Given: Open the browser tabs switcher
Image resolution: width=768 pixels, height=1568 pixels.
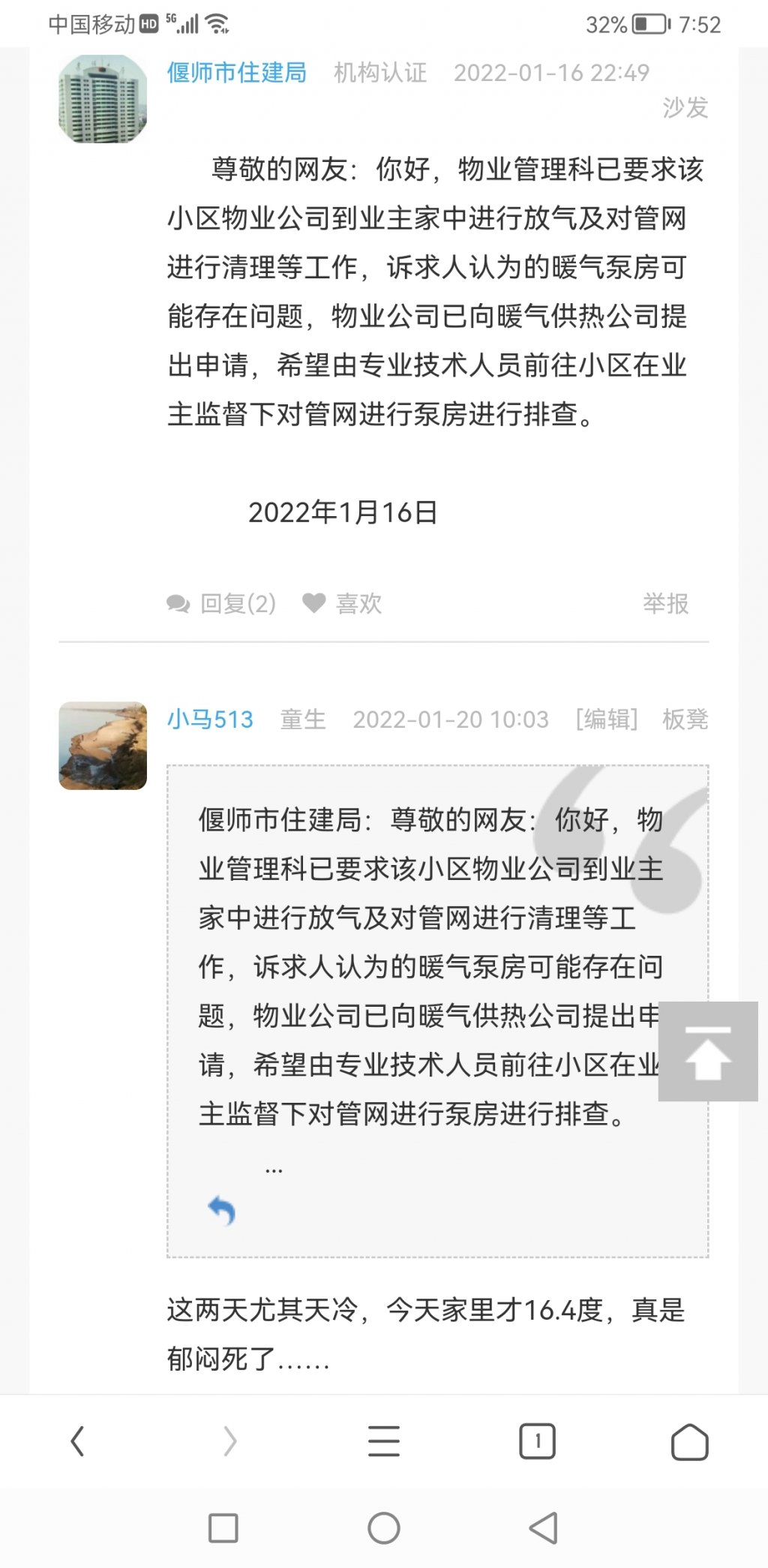Looking at the screenshot, I should (x=537, y=1441).
